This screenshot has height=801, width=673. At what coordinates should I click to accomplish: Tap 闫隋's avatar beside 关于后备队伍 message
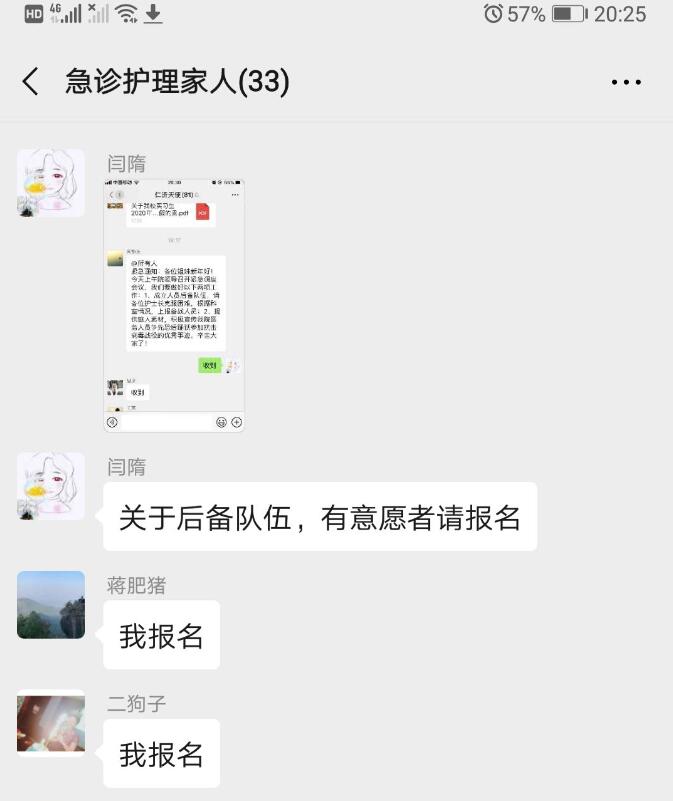click(51, 486)
